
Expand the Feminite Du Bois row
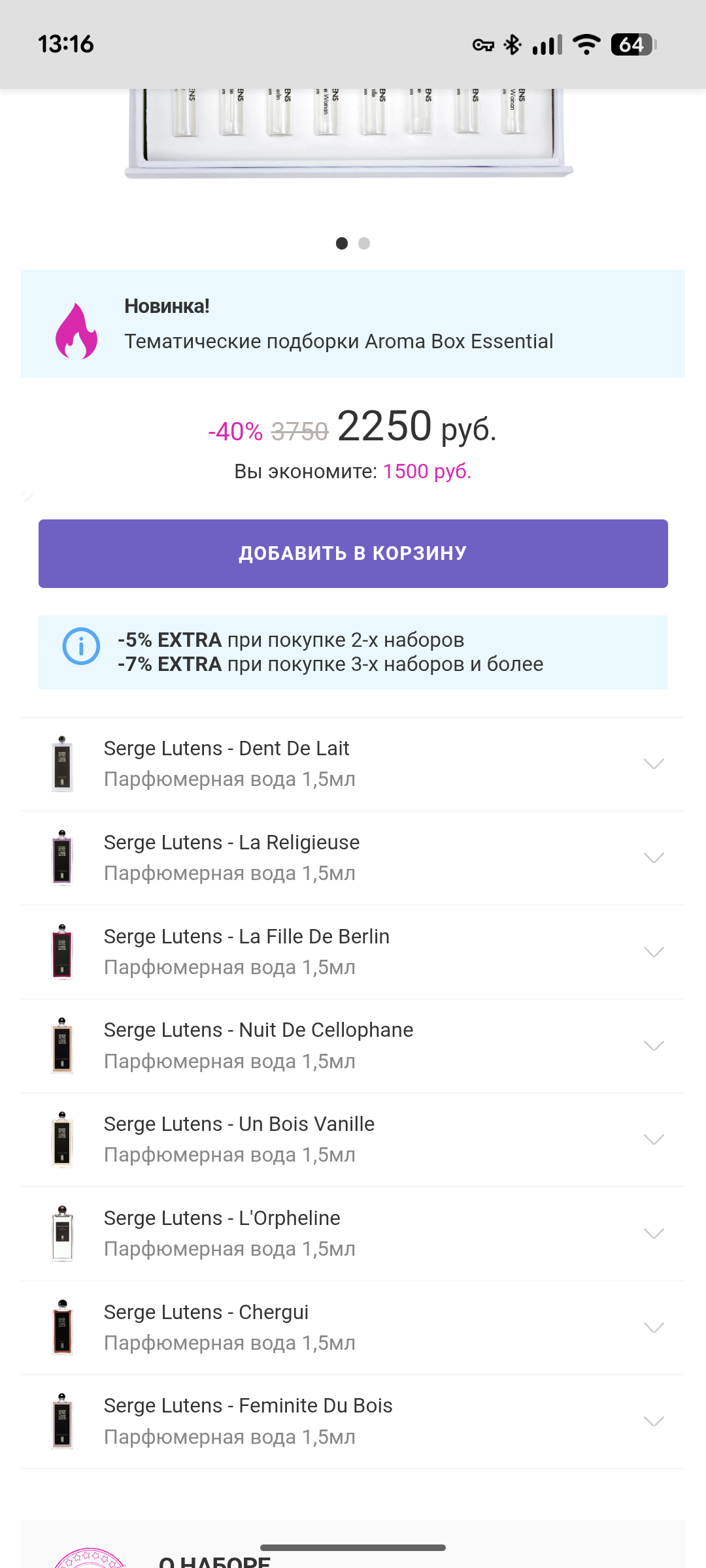(653, 1421)
